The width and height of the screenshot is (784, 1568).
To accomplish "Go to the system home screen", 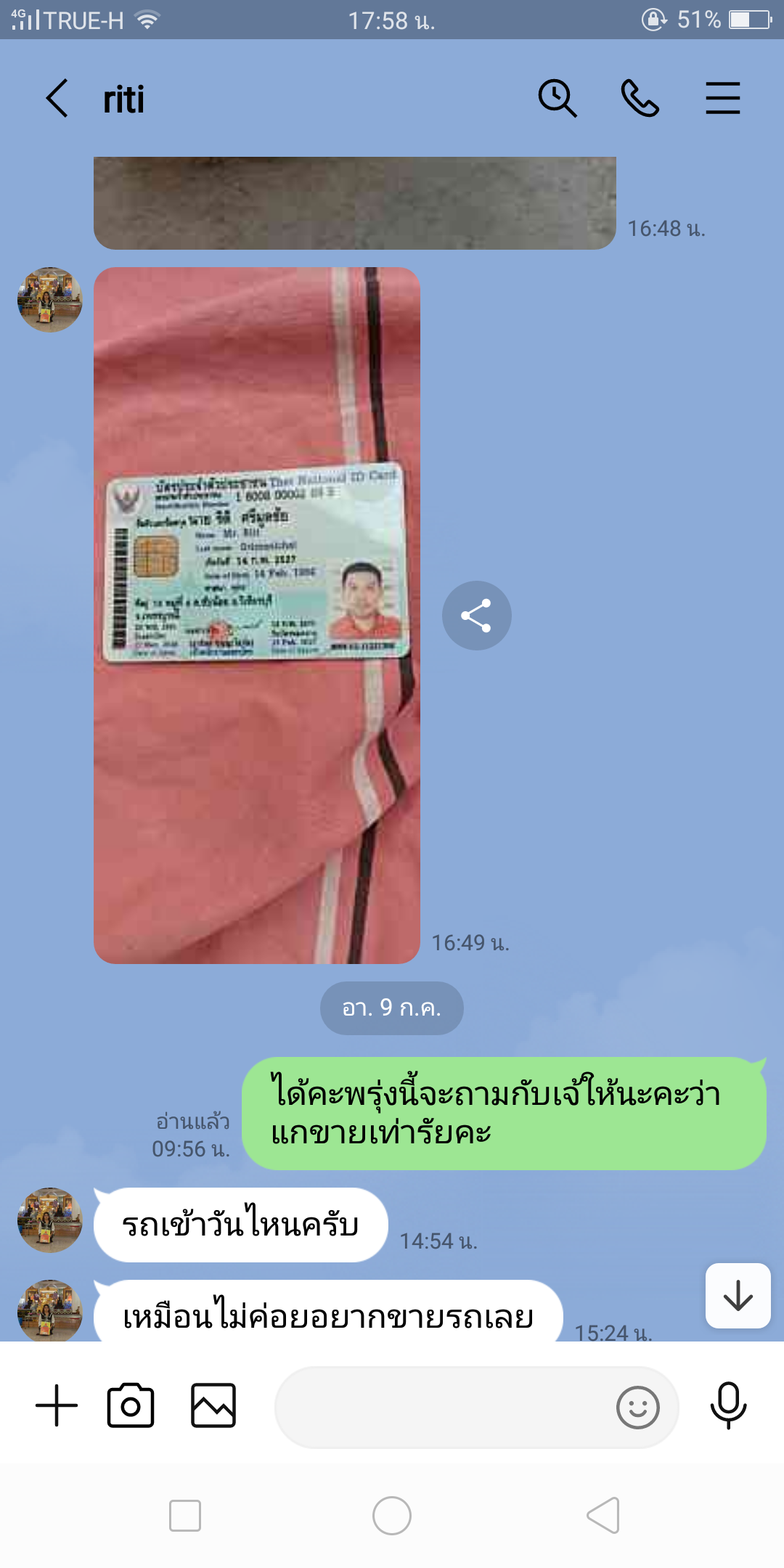I will [x=392, y=1516].
